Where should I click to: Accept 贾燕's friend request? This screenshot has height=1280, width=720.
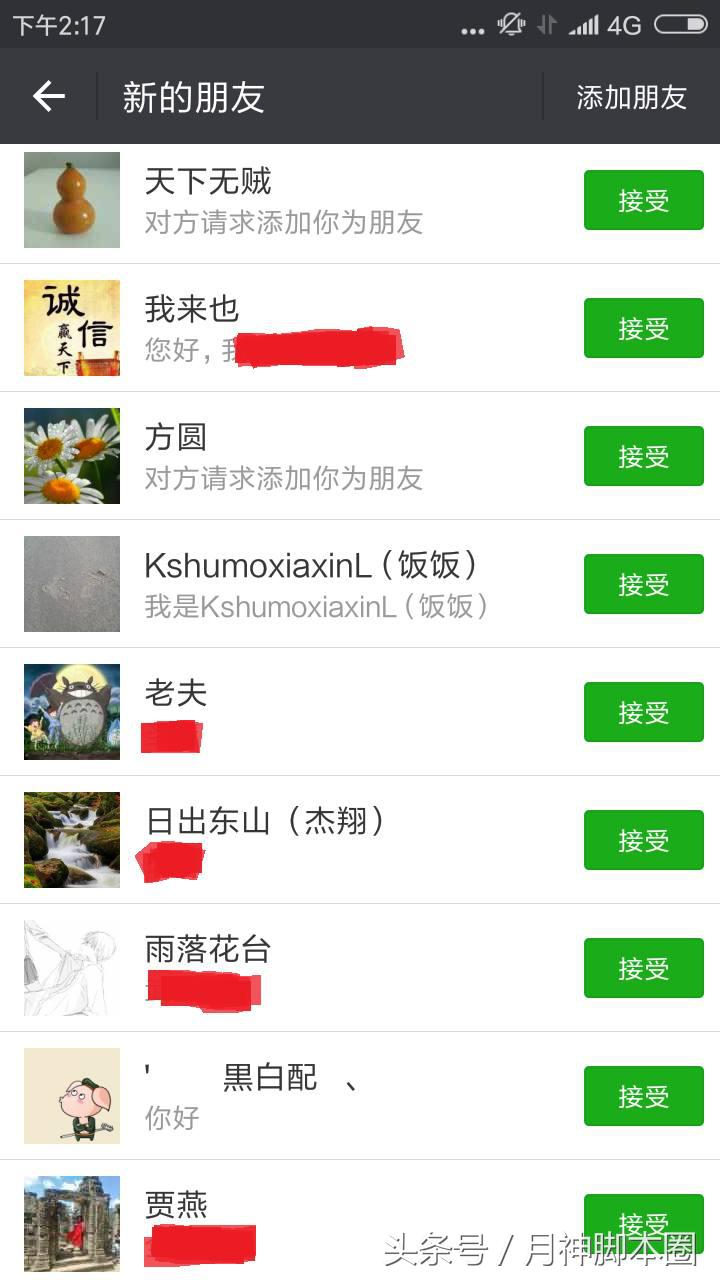click(x=643, y=1223)
